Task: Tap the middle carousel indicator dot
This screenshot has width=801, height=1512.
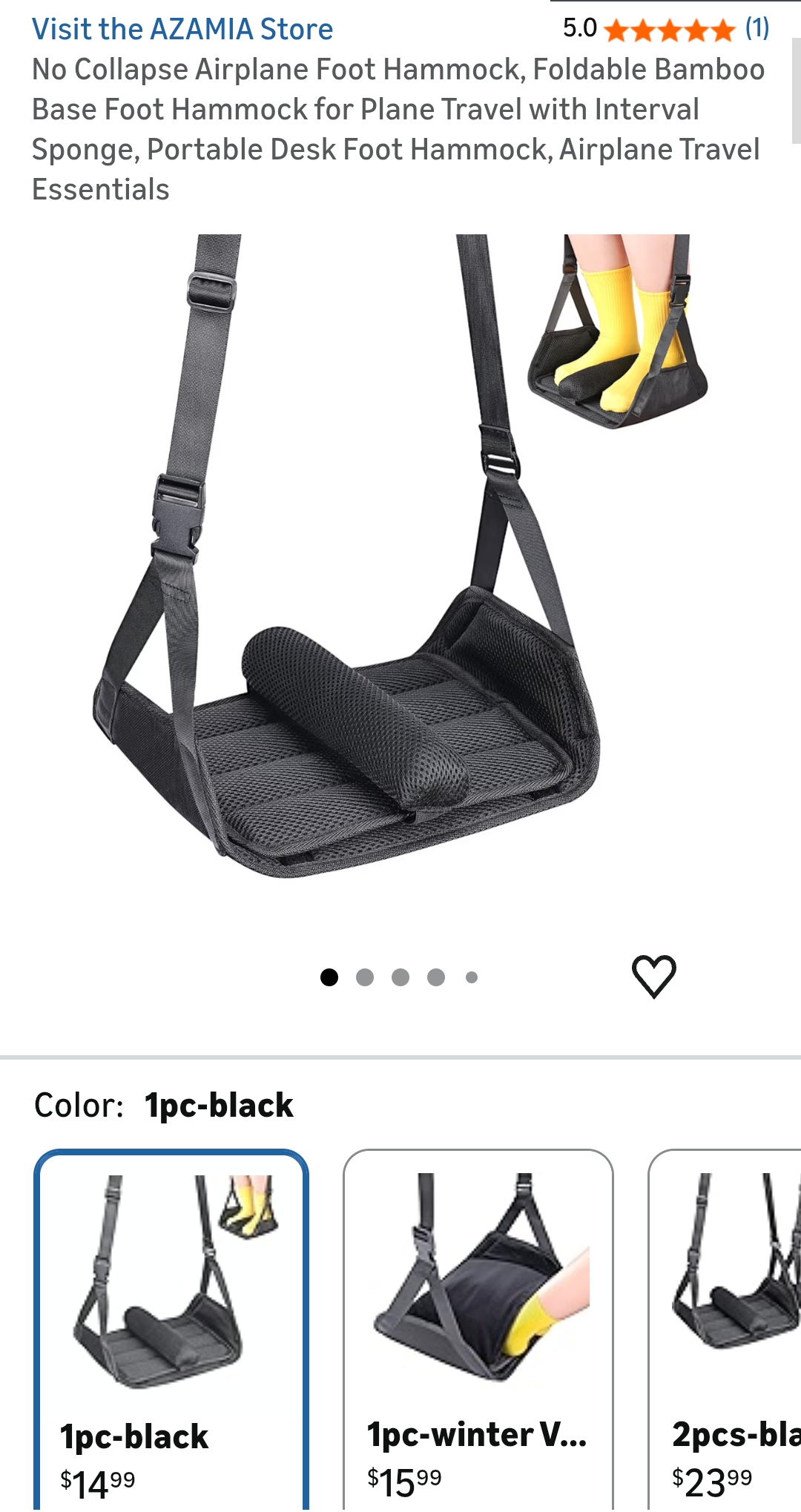Action: pos(400,976)
